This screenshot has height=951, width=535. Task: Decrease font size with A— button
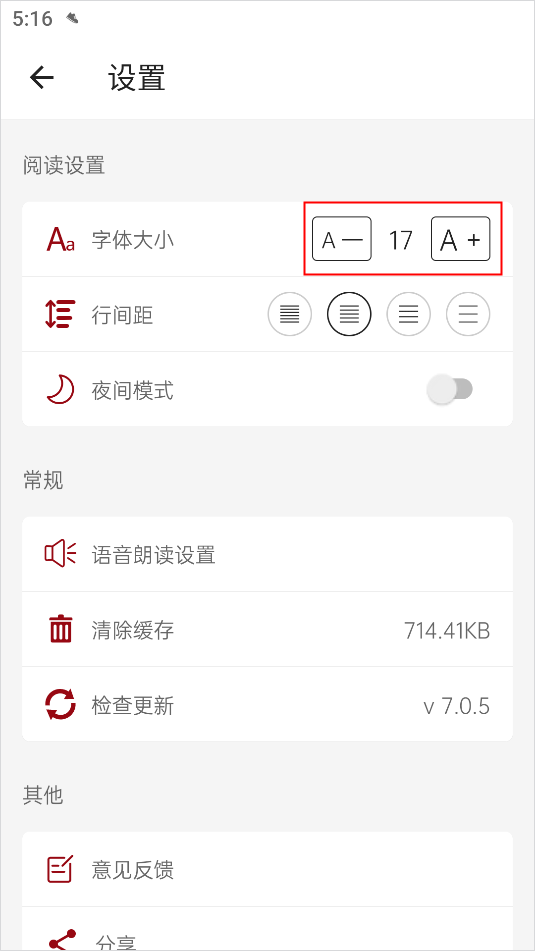tap(342, 240)
